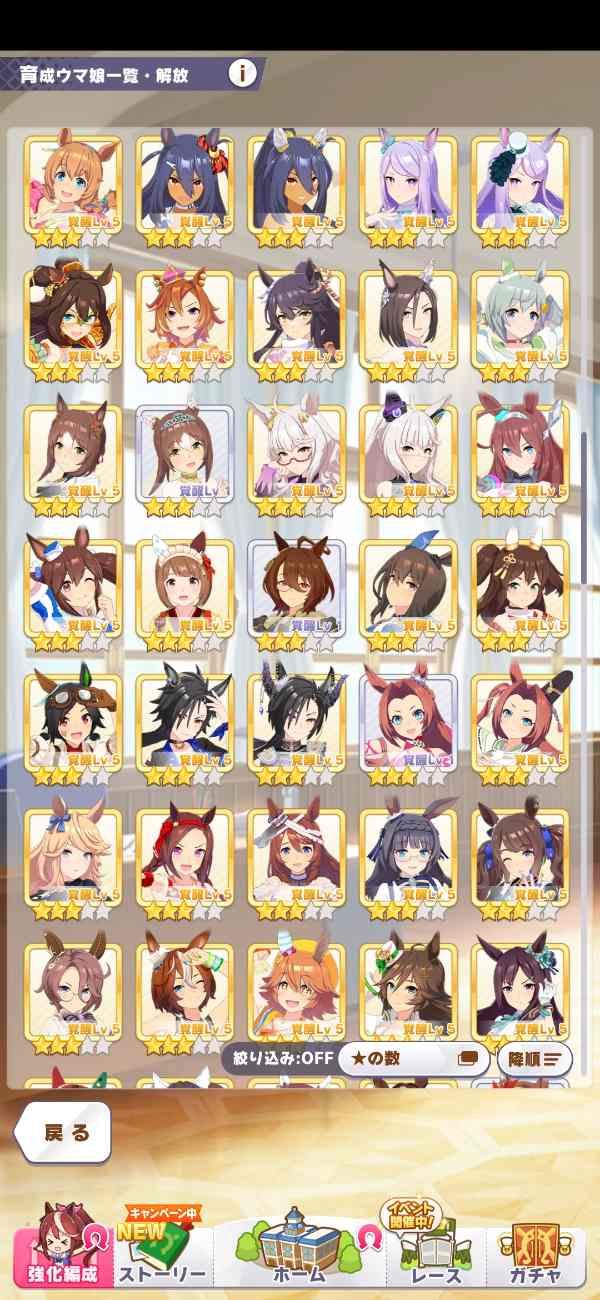Viewport: 600px width, 1300px height.
Task: Select the blonde character with blue ribbon
Action: tap(73, 856)
